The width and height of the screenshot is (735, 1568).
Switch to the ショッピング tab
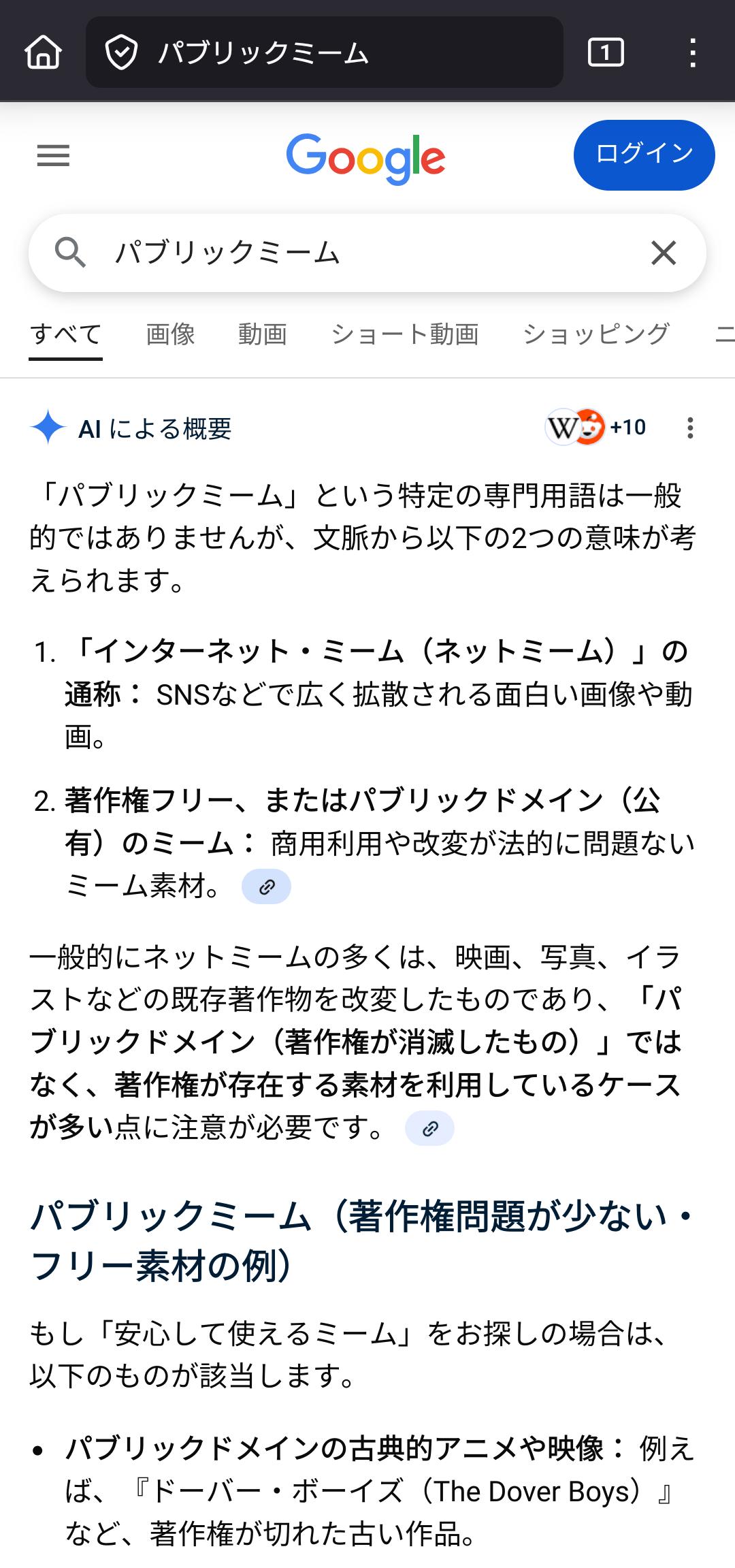pos(595,334)
